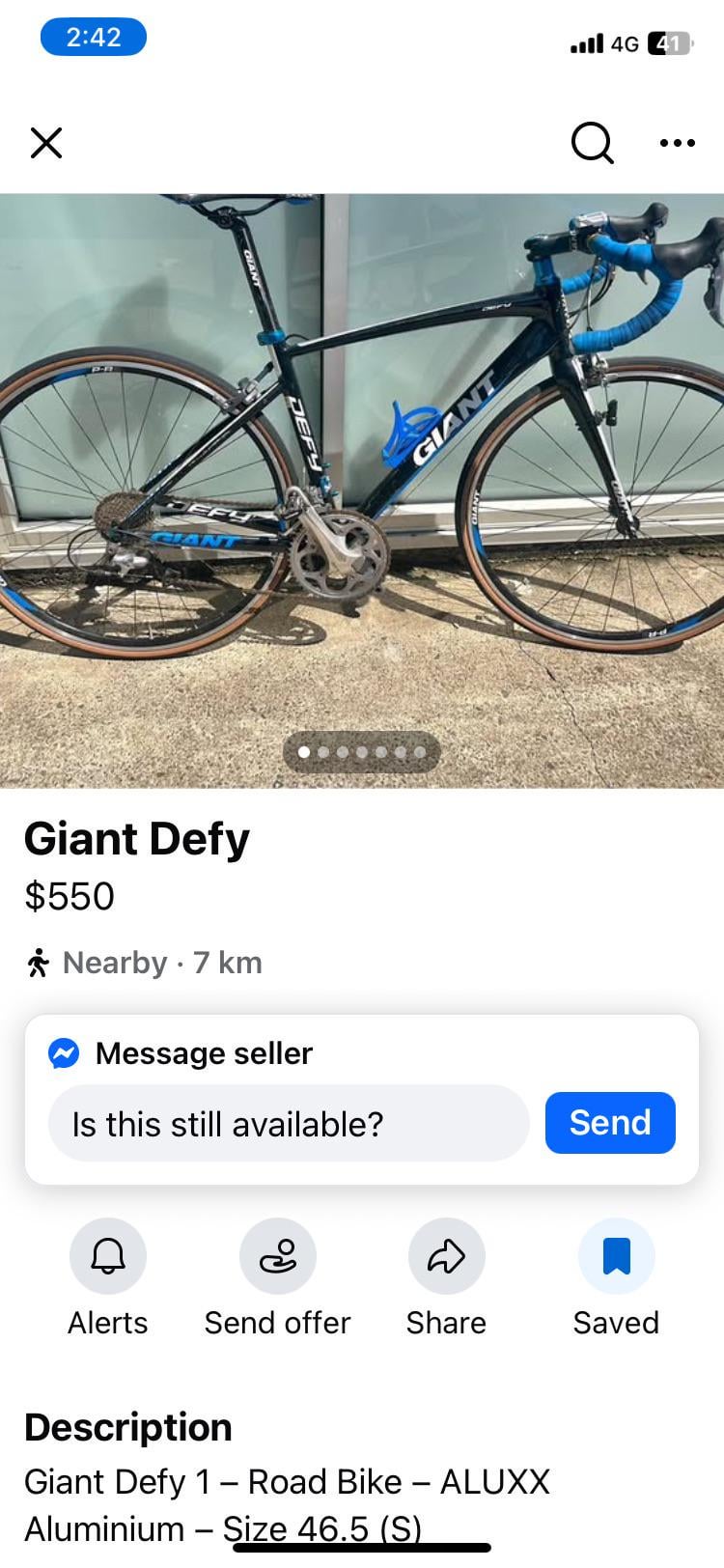Edit the 'Is this still available?' message

(x=288, y=1123)
